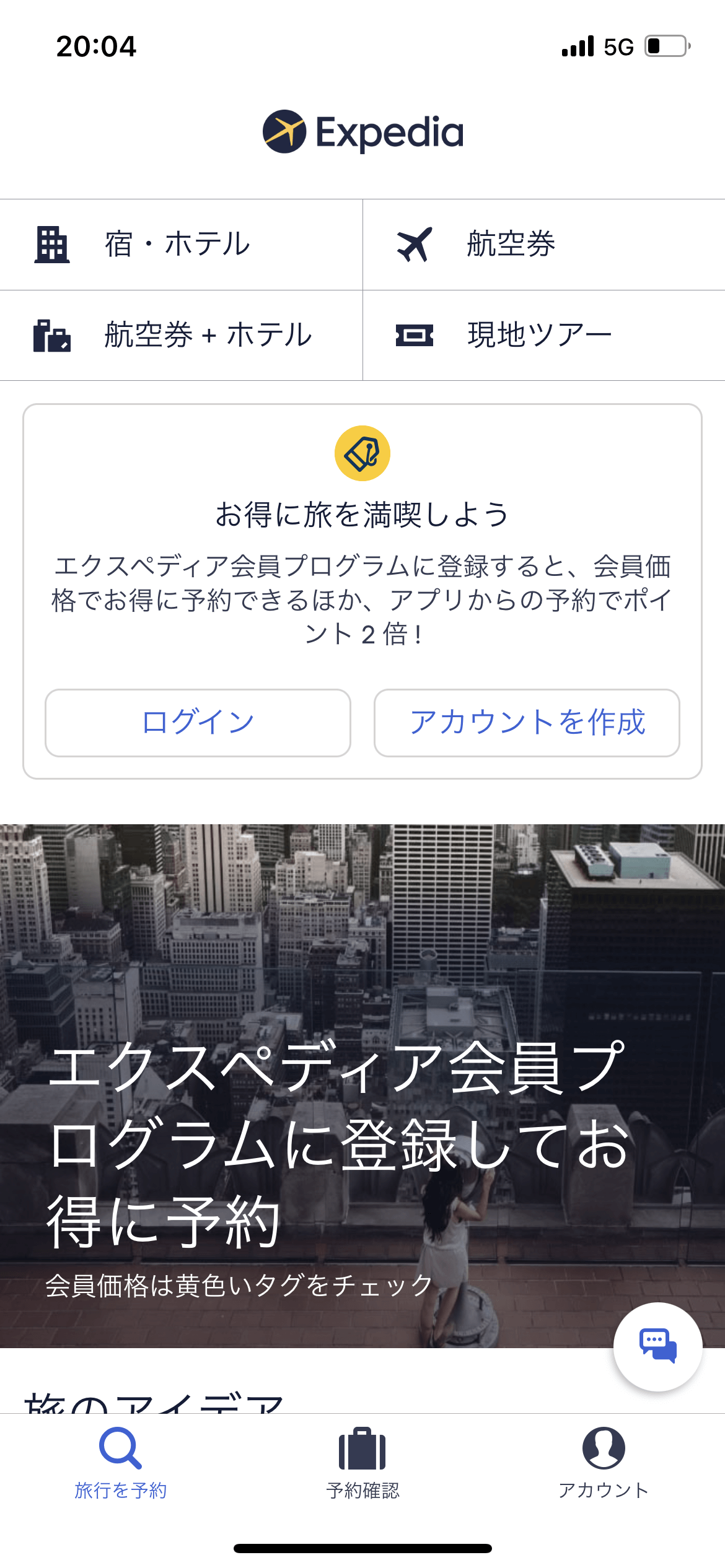This screenshot has width=725, height=1568.
Task: Tap the city skyline promo banner
Action: click(362, 991)
